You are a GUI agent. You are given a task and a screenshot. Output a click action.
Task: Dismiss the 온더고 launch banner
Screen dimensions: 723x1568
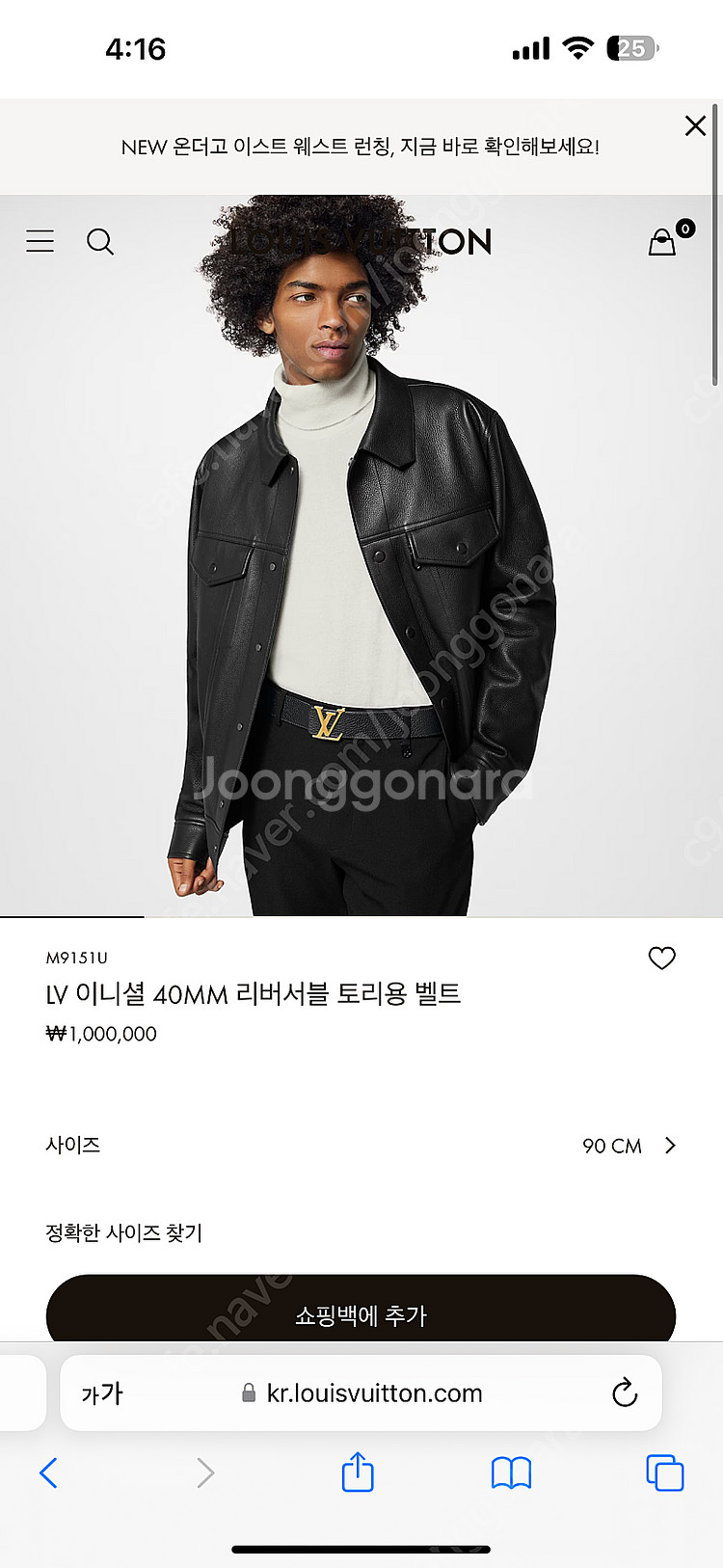(x=695, y=125)
